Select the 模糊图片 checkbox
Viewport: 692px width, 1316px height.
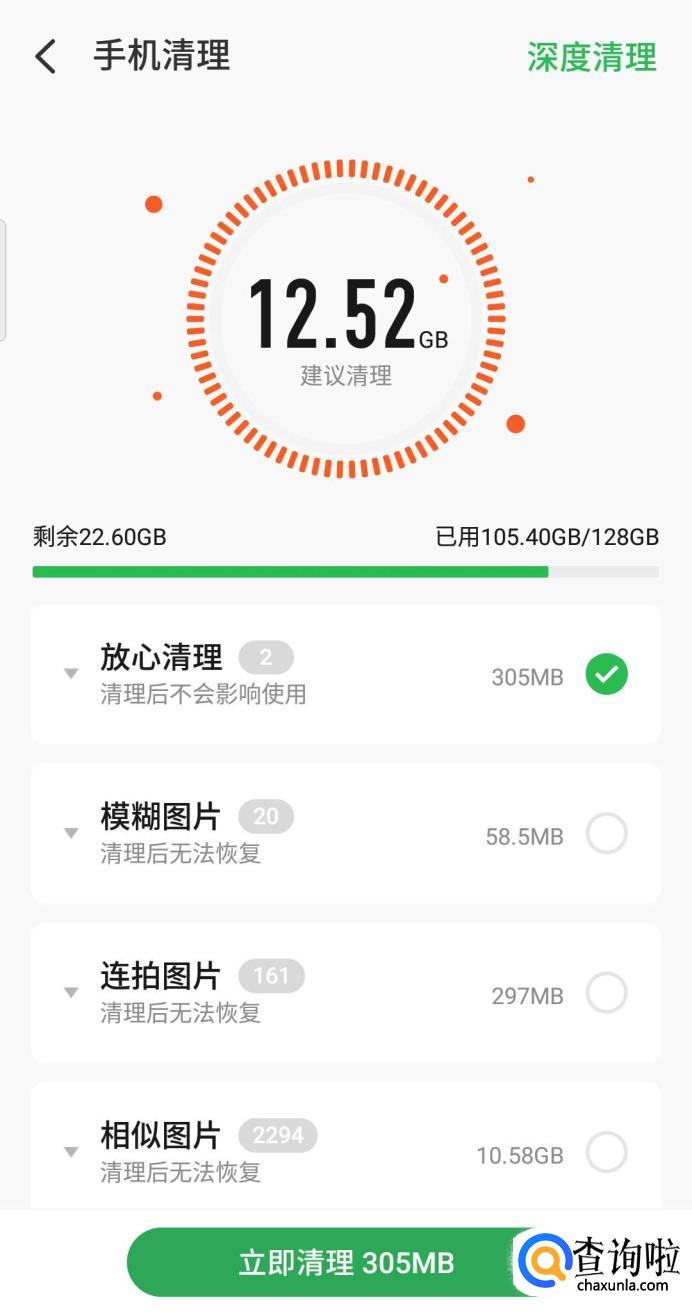[606, 834]
